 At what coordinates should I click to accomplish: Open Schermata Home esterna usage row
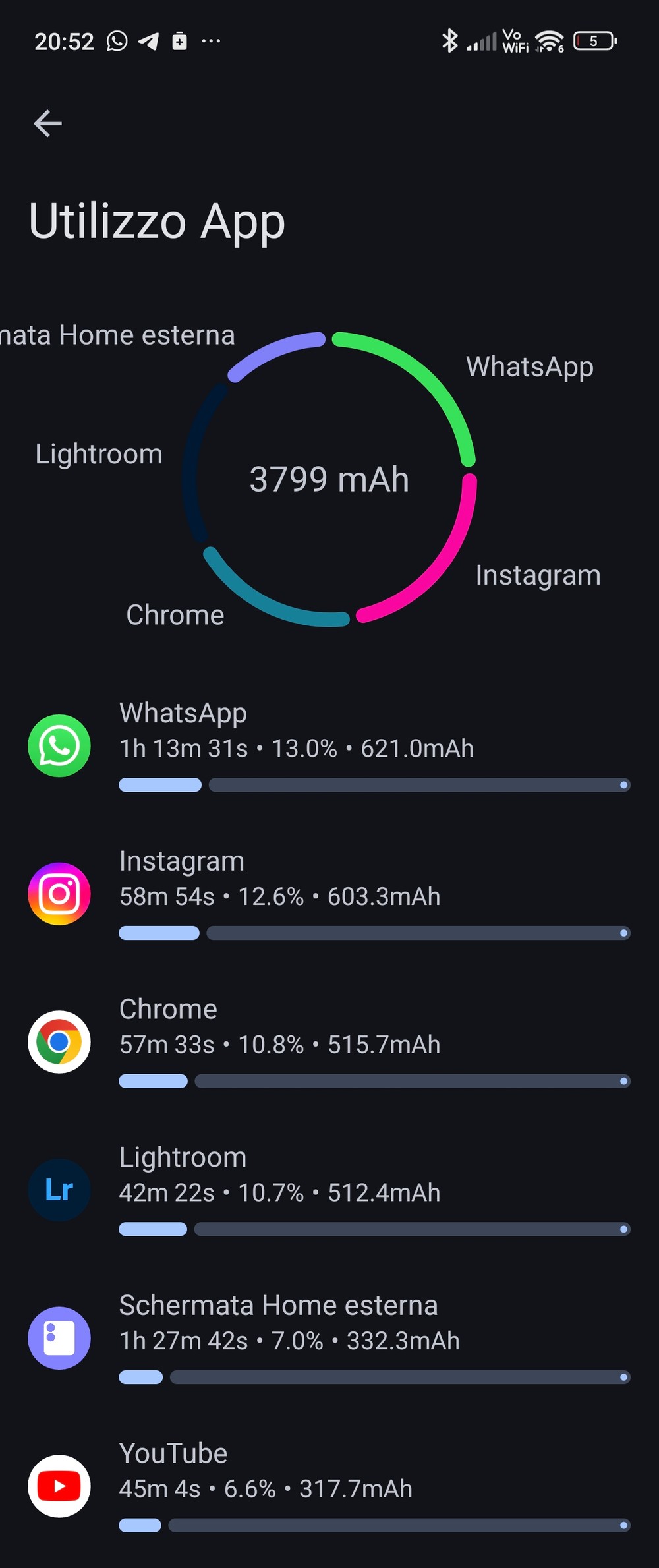[x=329, y=1338]
